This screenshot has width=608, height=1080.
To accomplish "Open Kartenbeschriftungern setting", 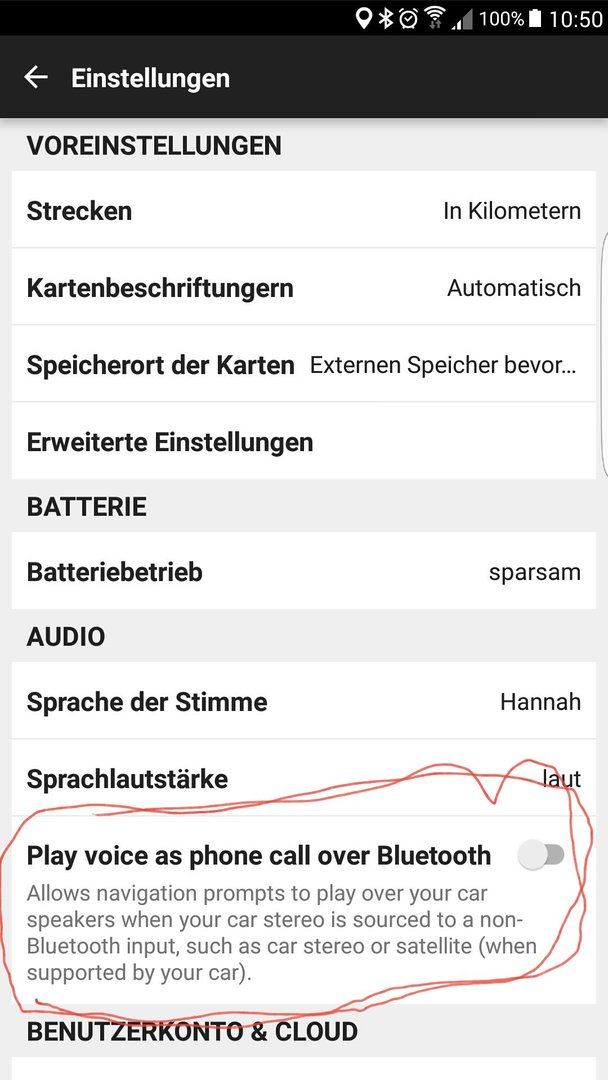I will pos(304,287).
